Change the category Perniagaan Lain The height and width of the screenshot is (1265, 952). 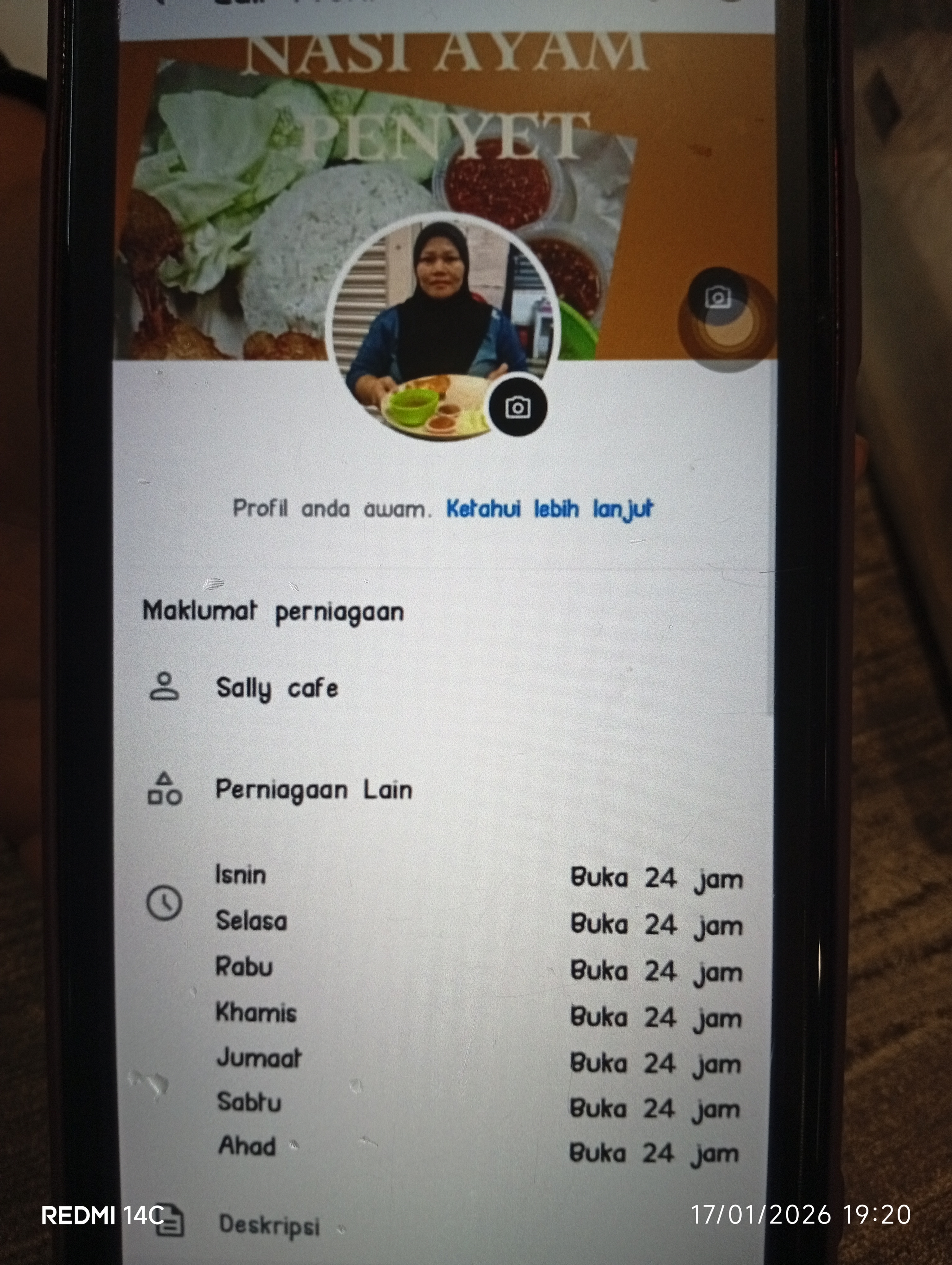tap(313, 790)
